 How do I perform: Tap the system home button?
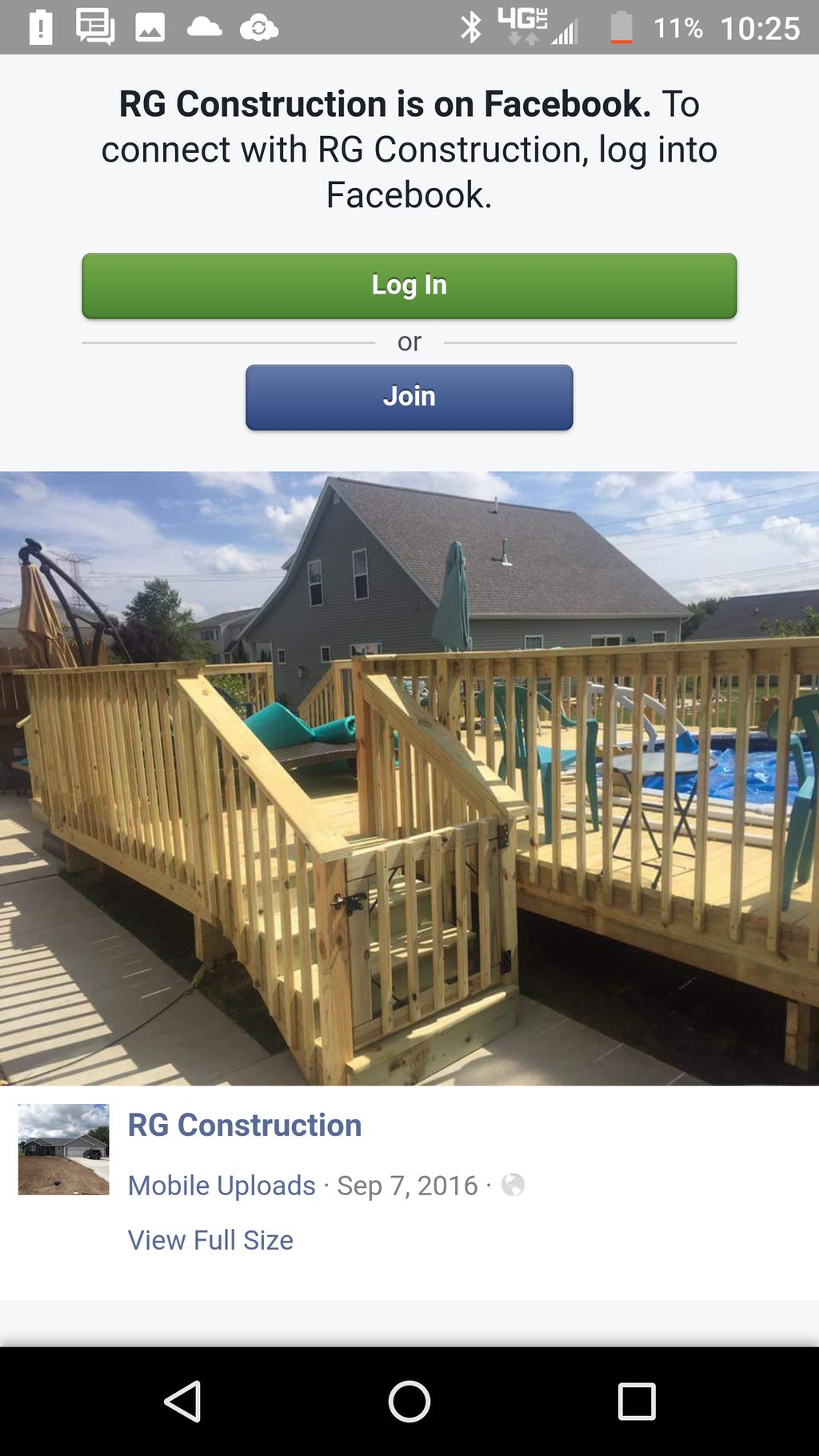409,1401
